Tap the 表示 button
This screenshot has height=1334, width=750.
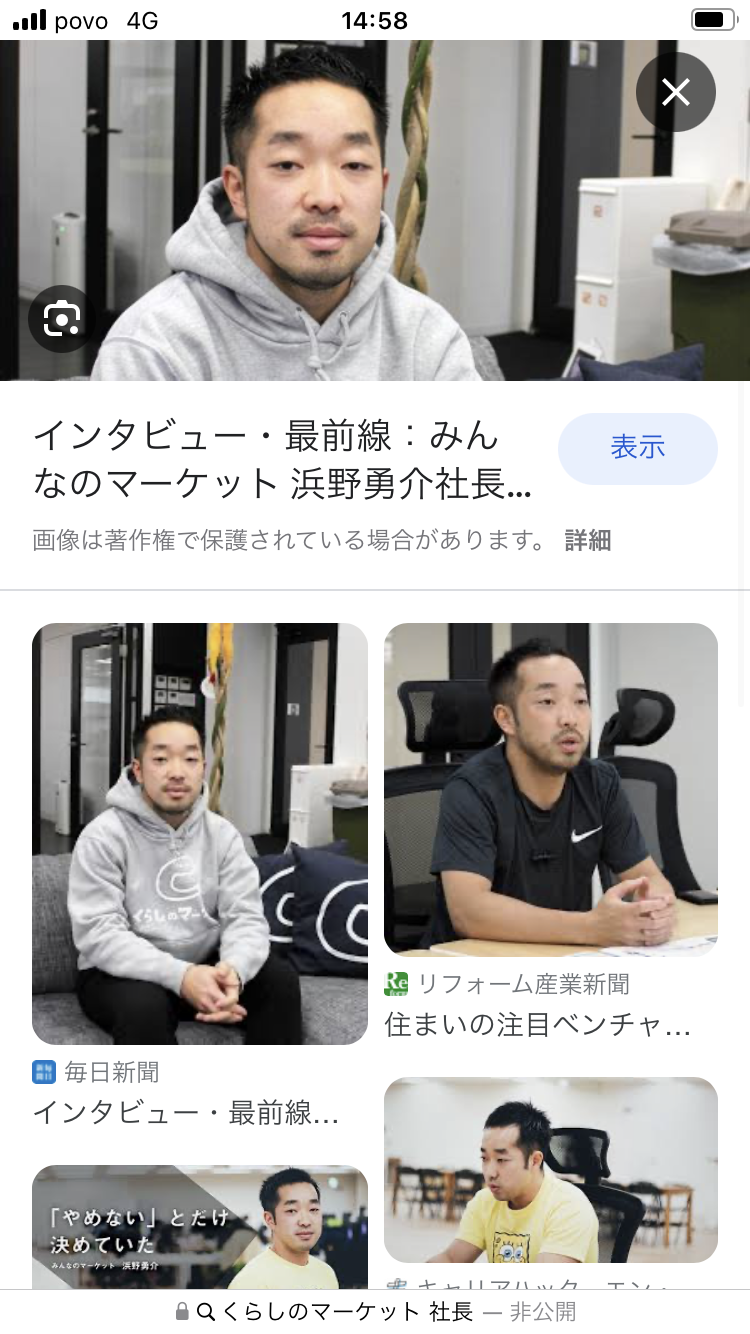(x=637, y=448)
